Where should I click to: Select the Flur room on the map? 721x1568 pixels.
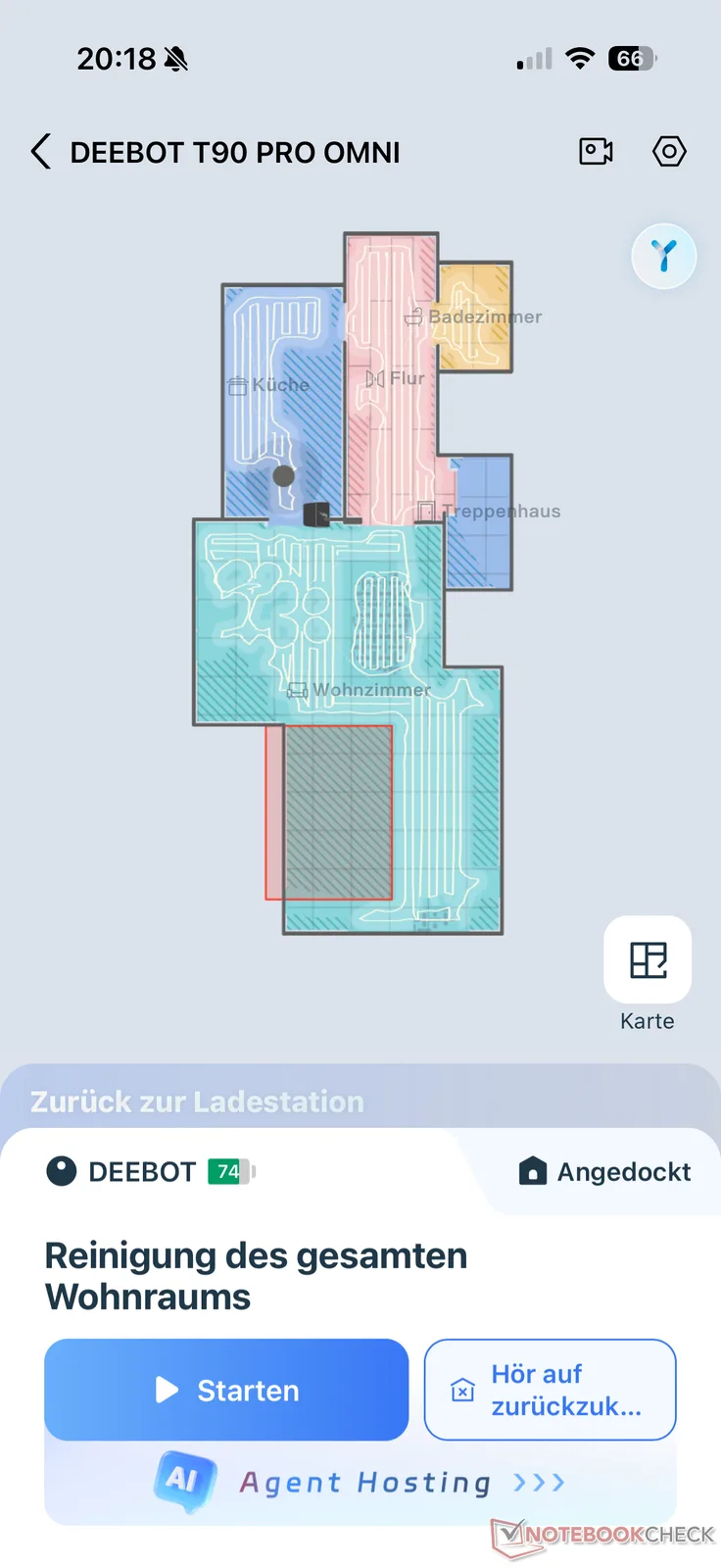[396, 378]
